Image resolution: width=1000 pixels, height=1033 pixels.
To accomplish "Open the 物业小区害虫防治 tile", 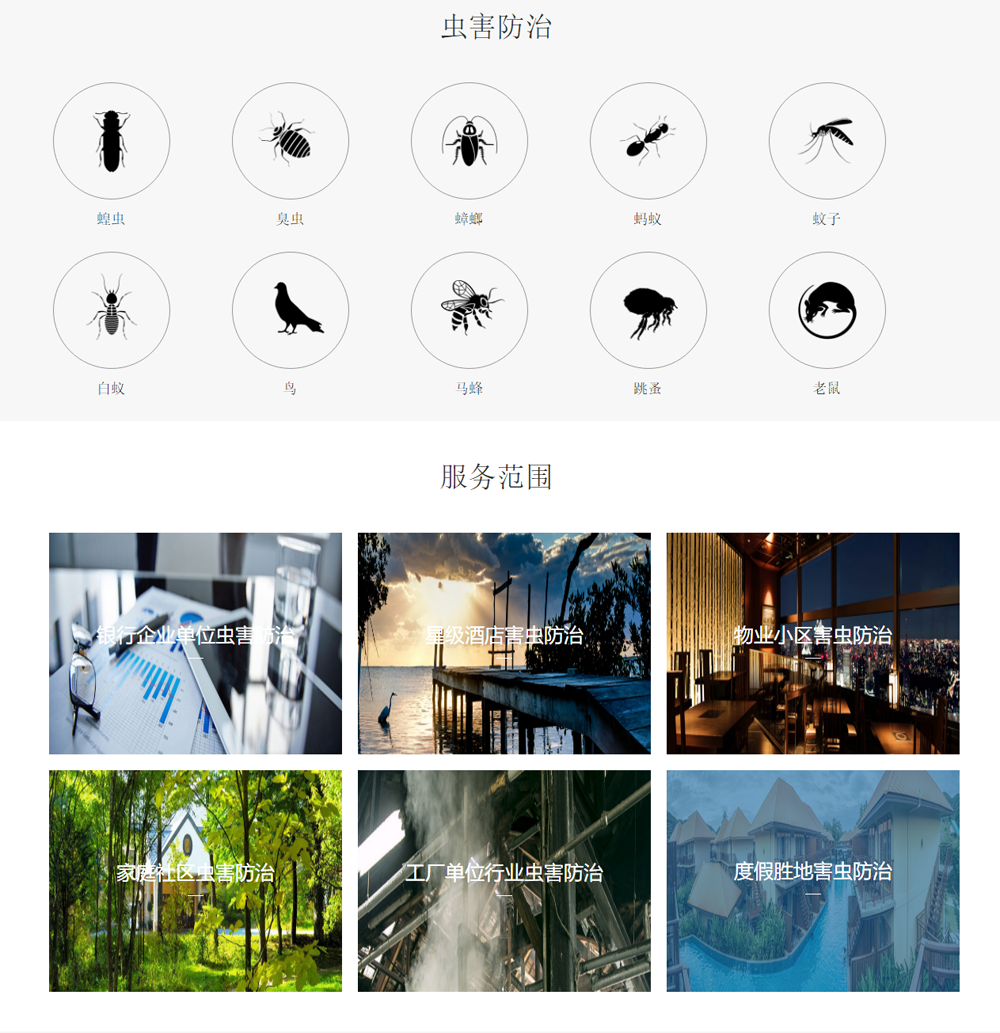I will coord(813,643).
